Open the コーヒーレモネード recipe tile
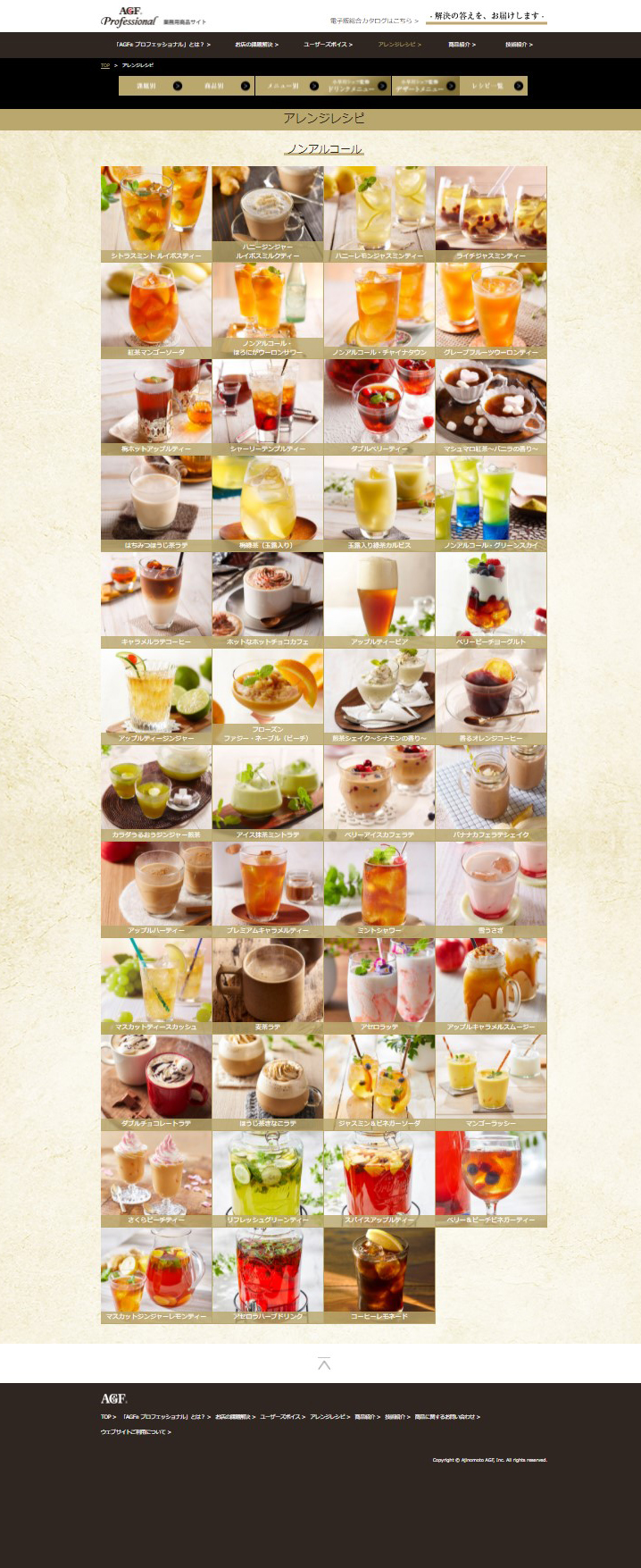This screenshot has width=641, height=1568. coord(379,1274)
